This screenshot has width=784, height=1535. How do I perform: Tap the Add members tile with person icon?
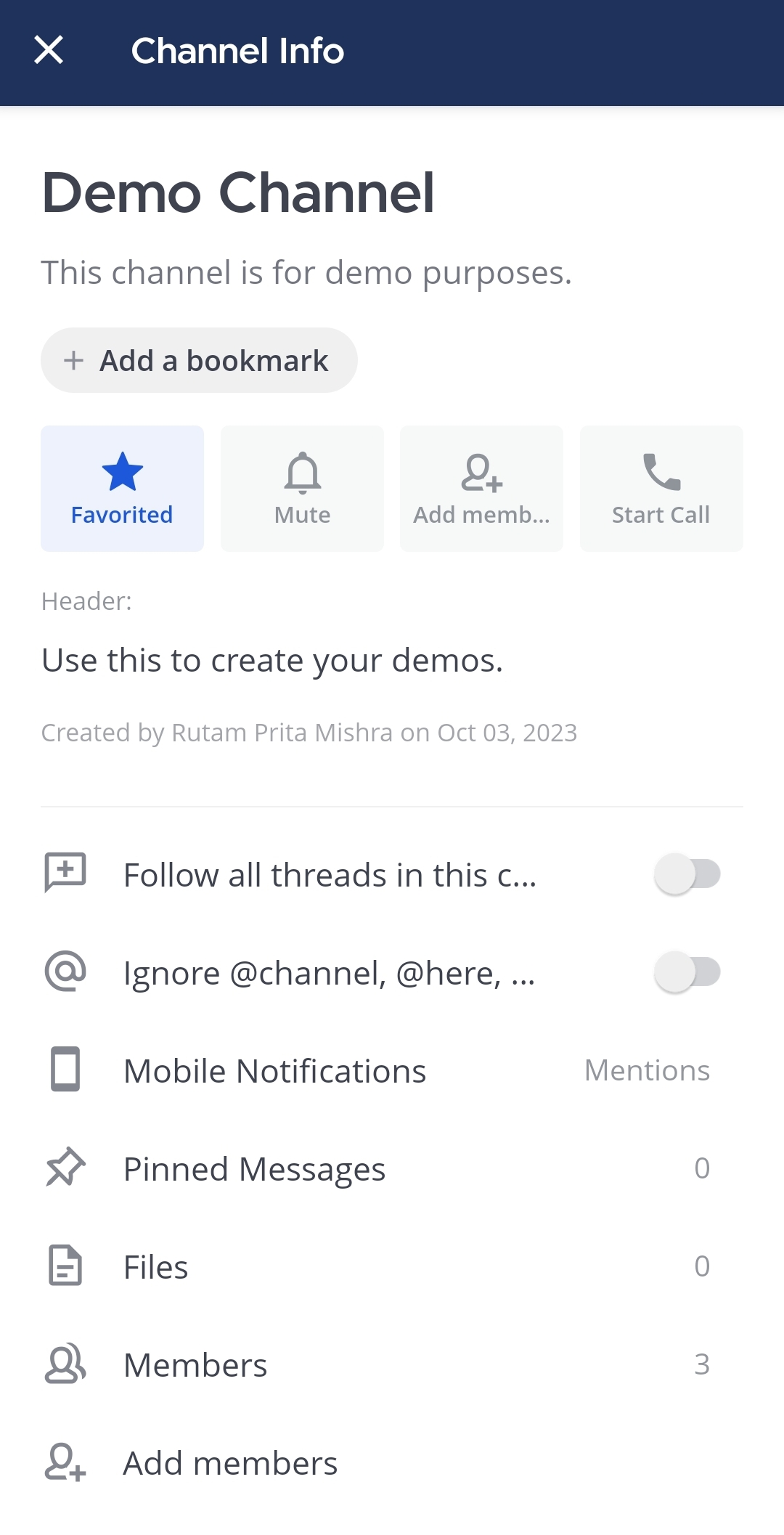[481, 489]
